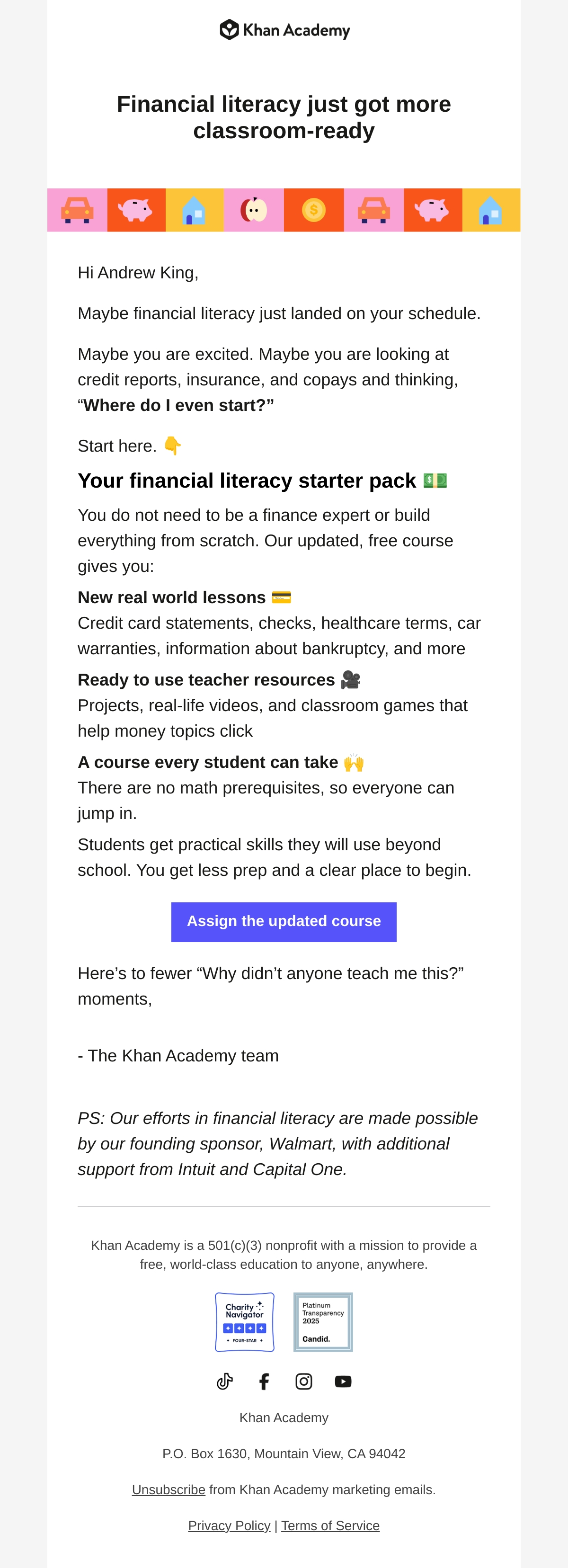568x1568 pixels.
Task: Unsubscribe from Khan Academy marketing emails
Action: point(169,1489)
